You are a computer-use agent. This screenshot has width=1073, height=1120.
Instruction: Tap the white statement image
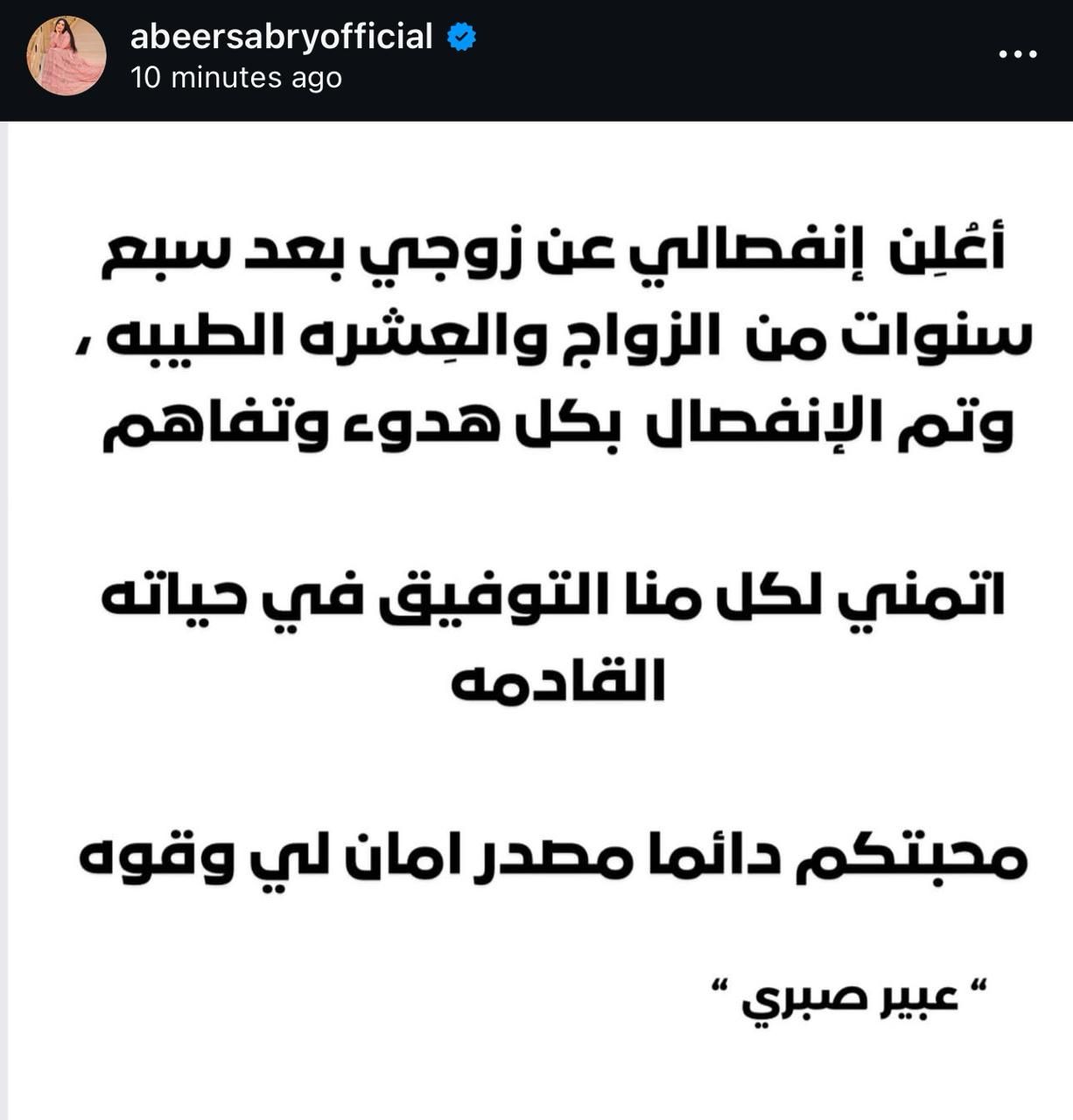(536, 612)
